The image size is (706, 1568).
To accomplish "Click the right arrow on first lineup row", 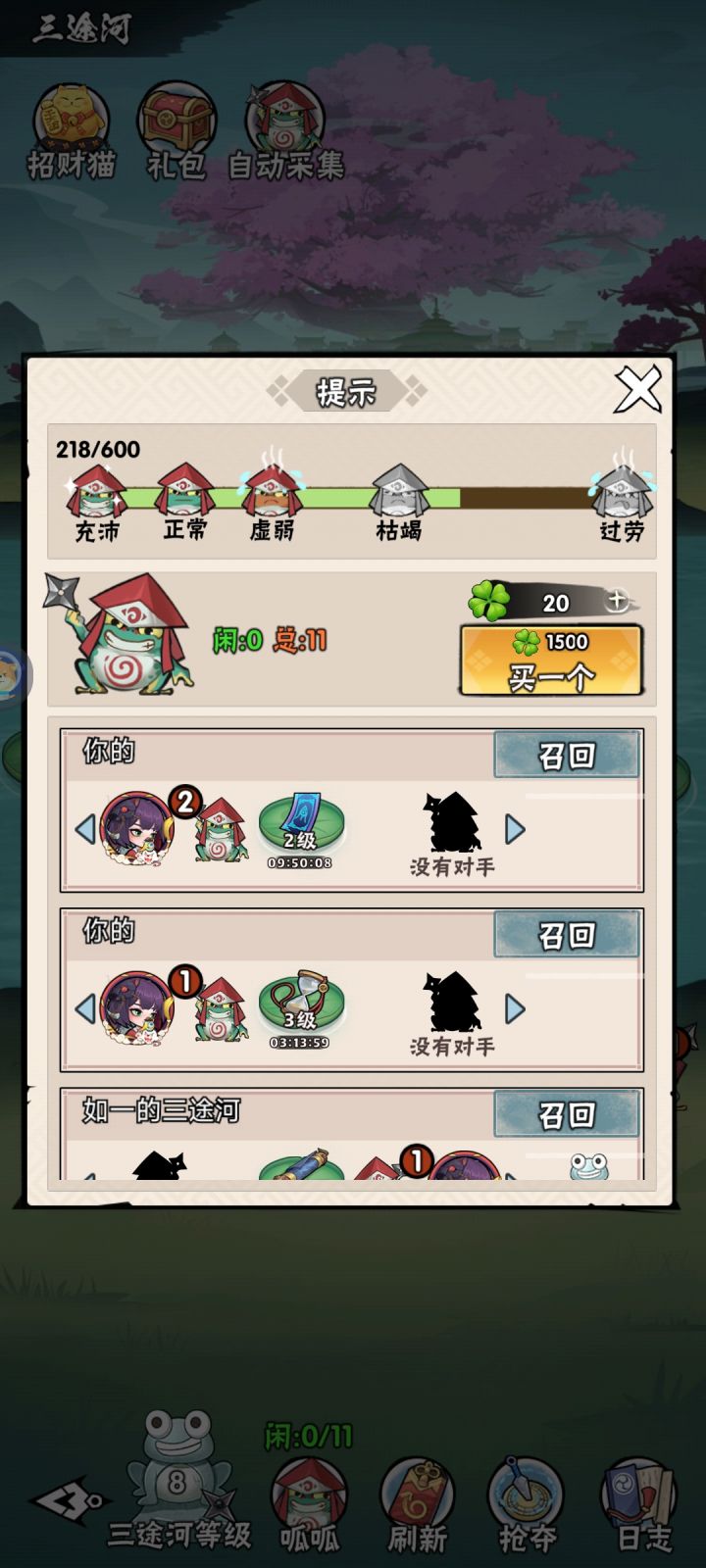I will pyautogui.click(x=515, y=831).
